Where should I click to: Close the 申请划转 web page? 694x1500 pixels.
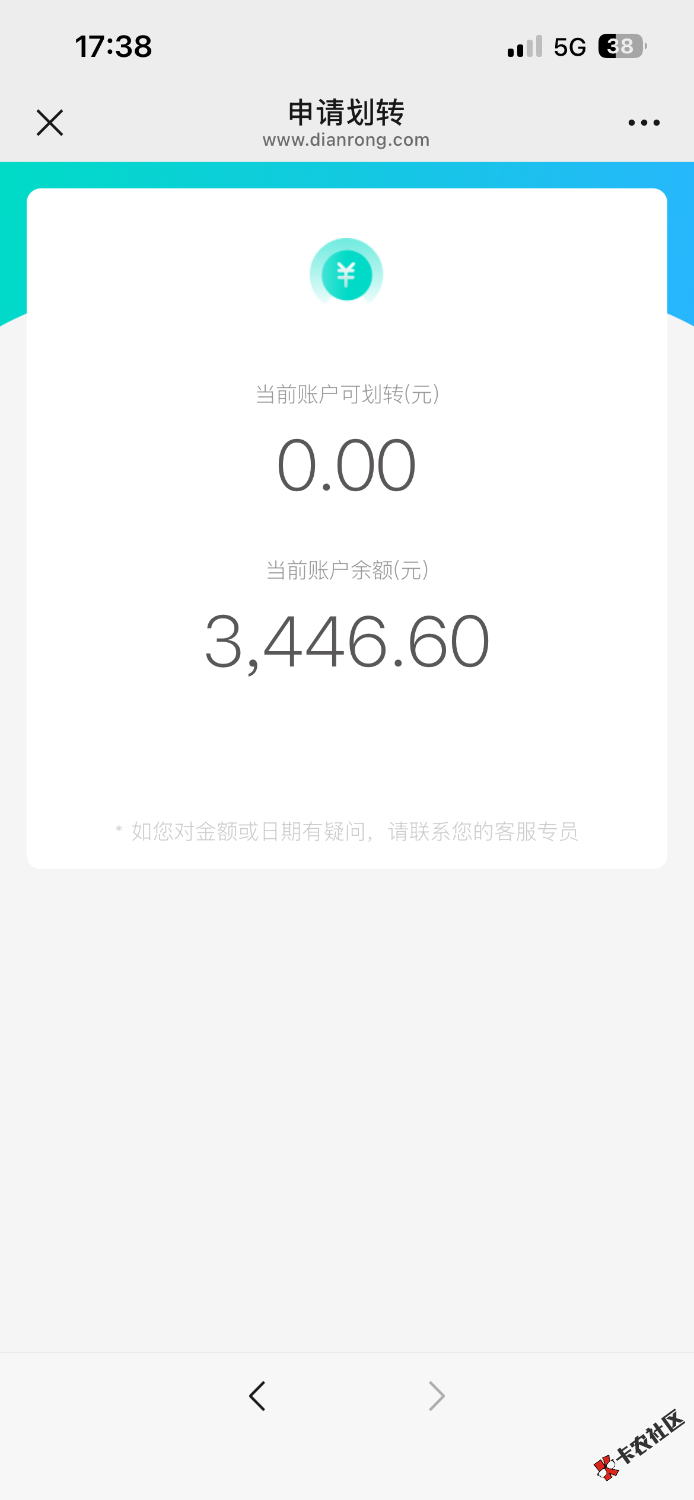(x=50, y=123)
